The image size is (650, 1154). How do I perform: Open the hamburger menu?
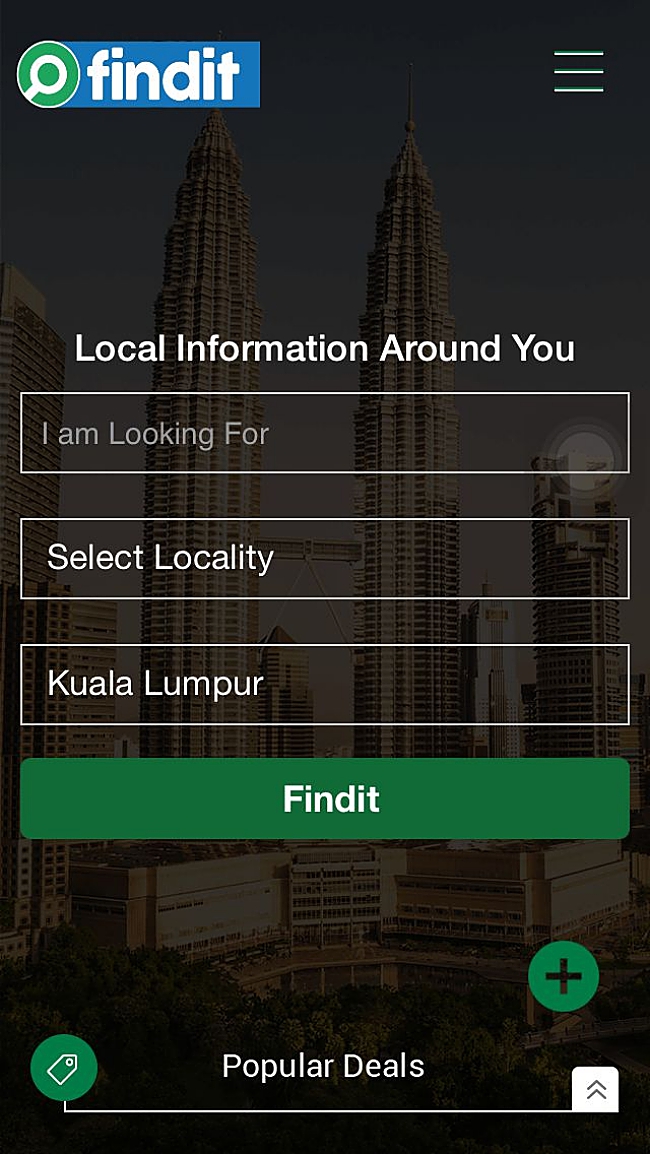coord(579,72)
